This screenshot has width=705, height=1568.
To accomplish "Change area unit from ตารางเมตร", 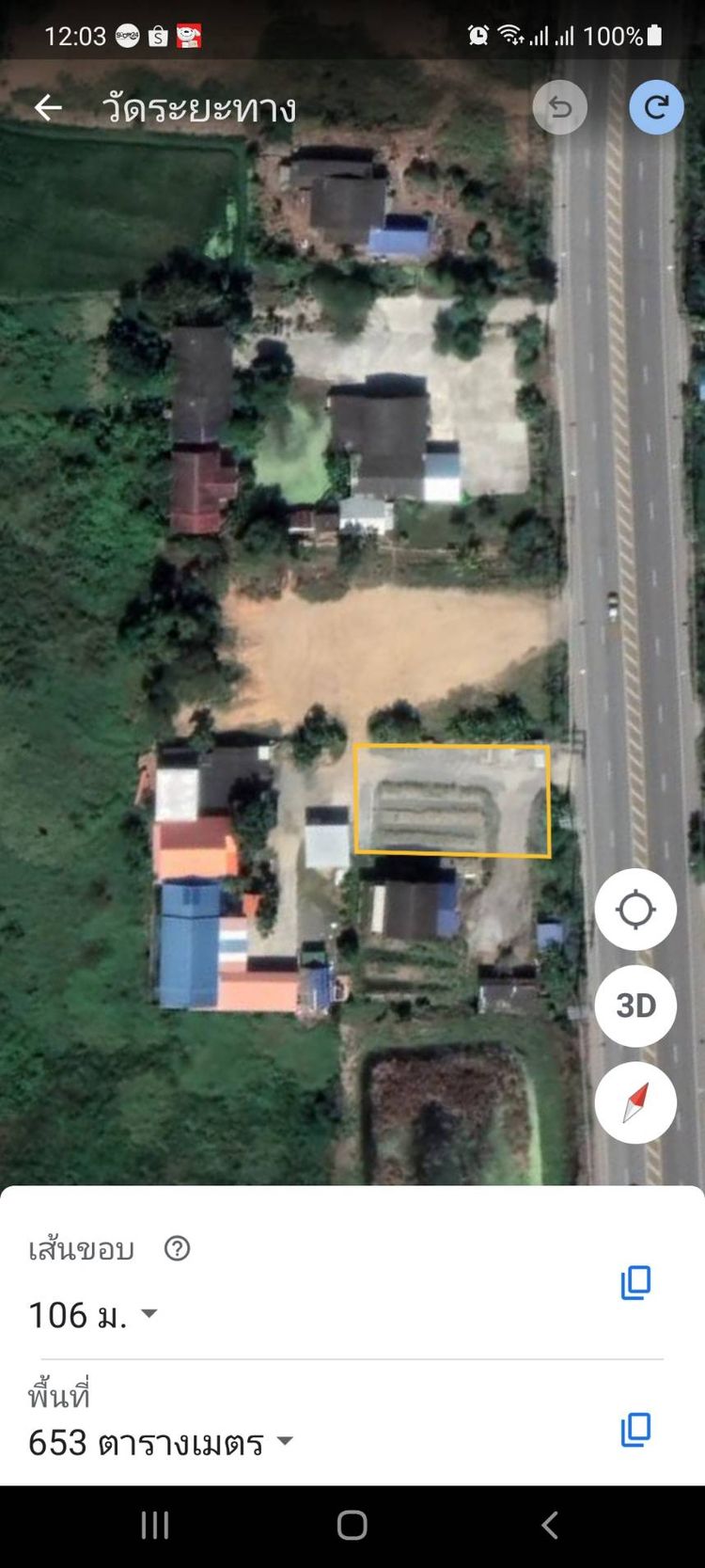I will tap(285, 1441).
